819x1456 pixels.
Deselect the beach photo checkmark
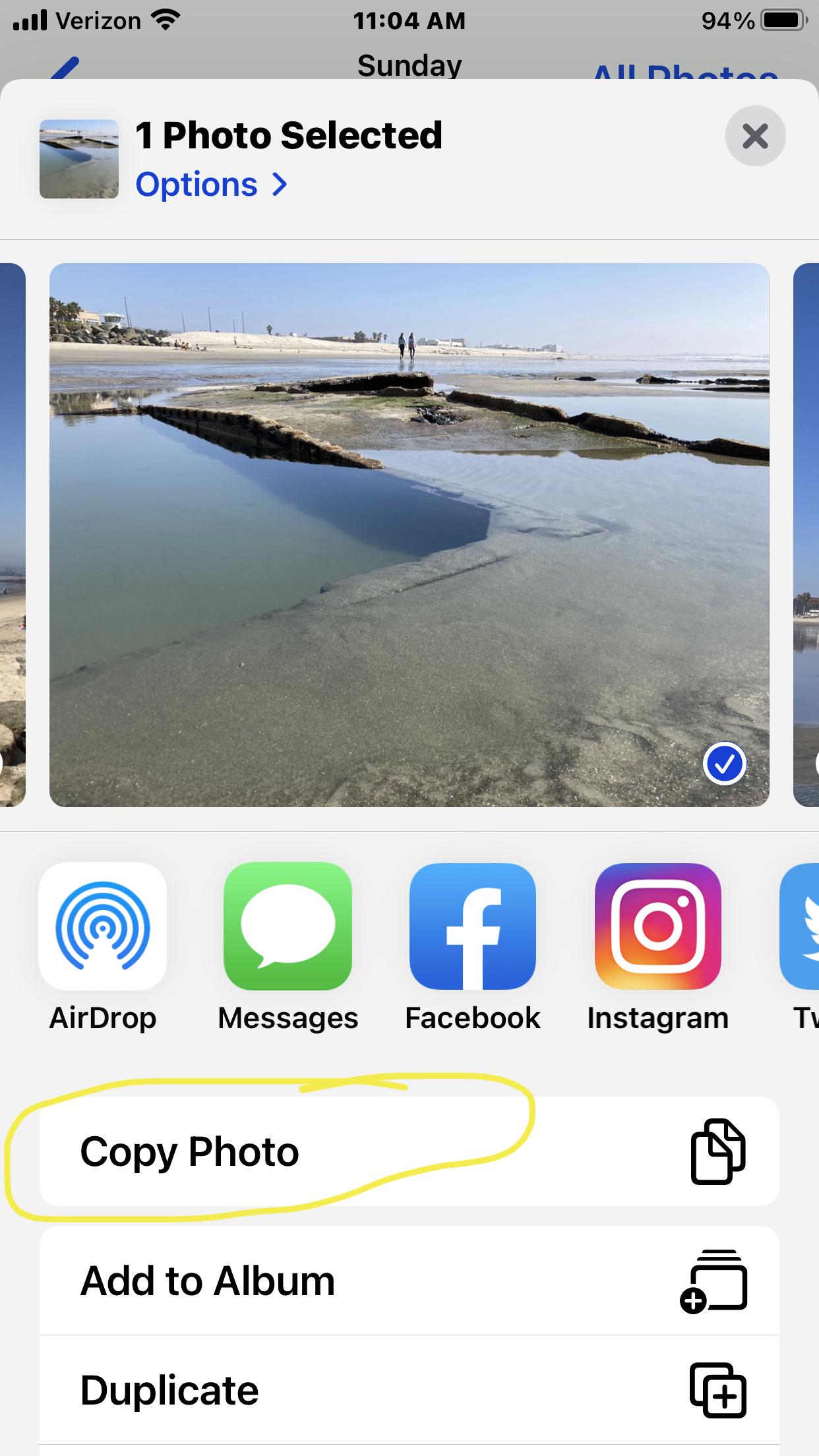point(725,764)
